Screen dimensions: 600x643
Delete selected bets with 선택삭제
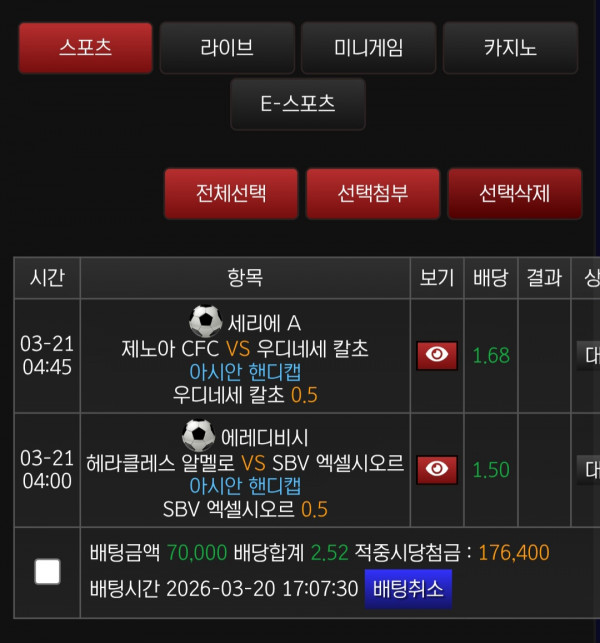click(514, 193)
